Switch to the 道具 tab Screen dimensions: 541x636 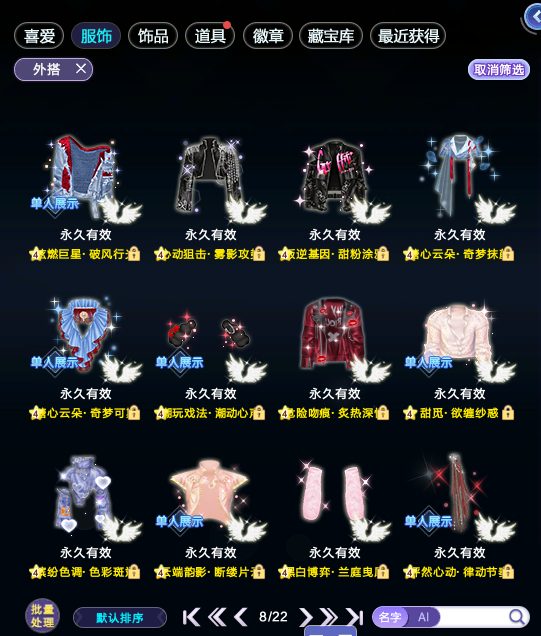(x=210, y=36)
